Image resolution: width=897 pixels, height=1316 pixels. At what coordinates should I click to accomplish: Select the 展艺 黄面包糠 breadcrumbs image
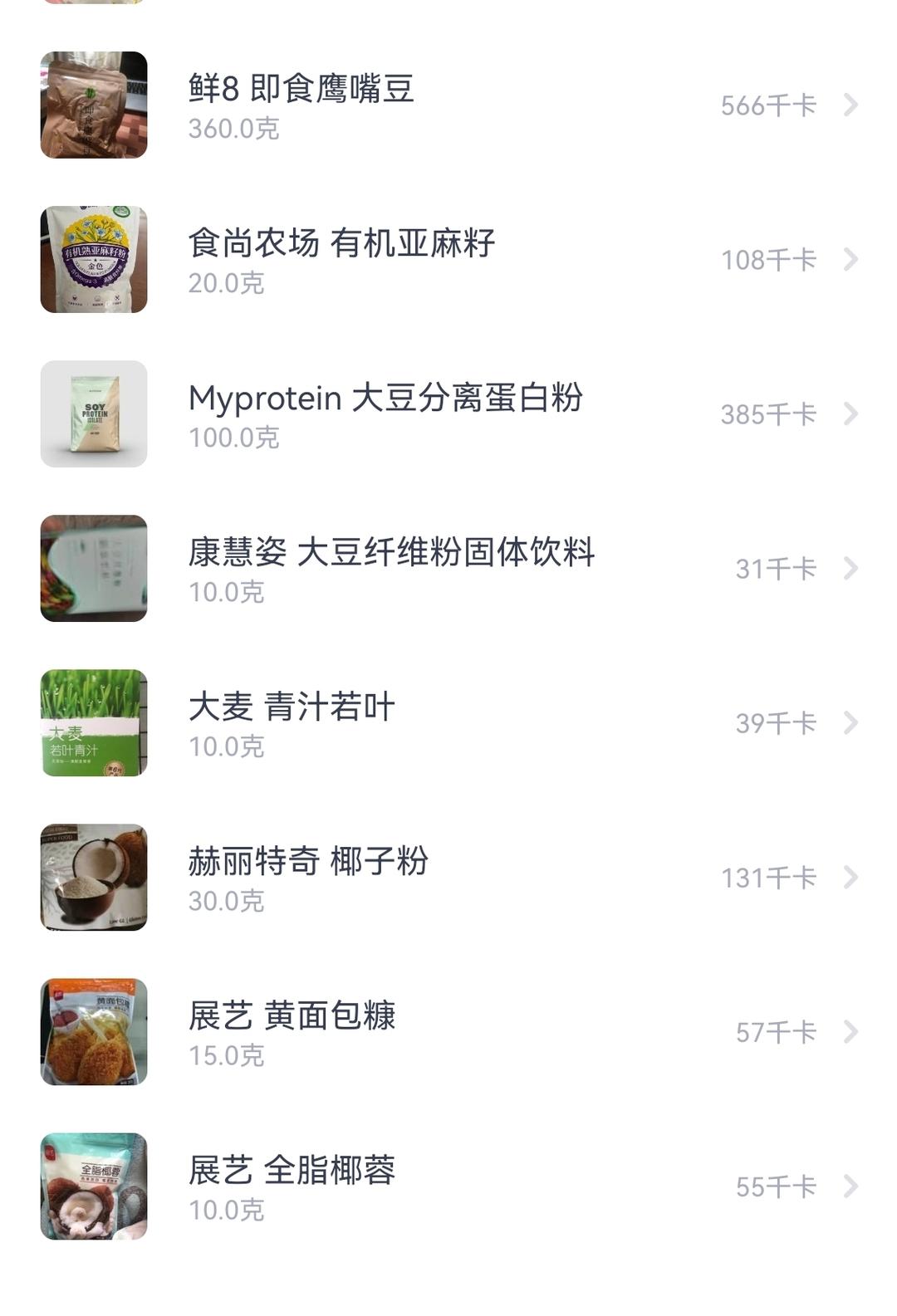[94, 1031]
